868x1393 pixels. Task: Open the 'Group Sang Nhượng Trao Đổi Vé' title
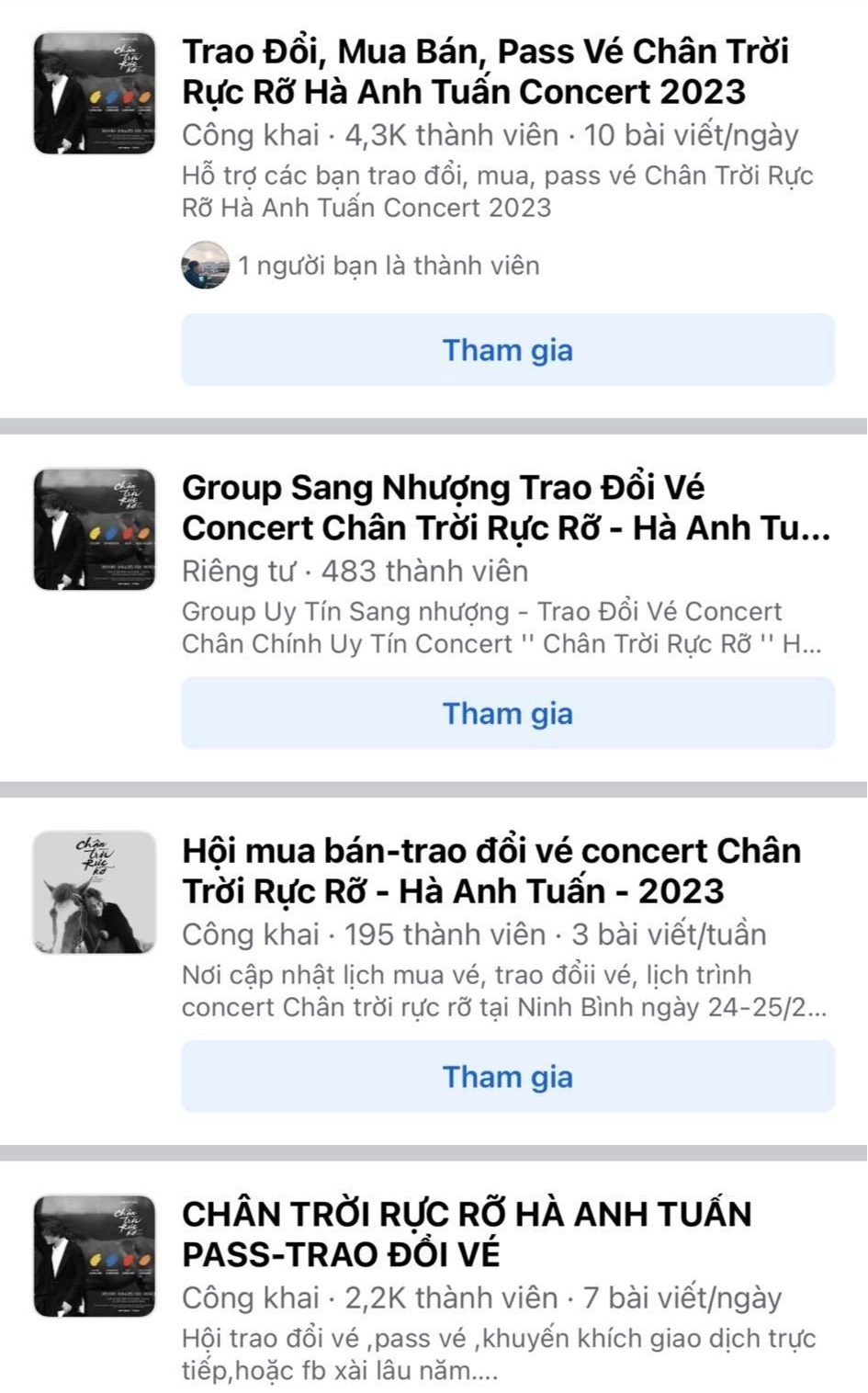pos(505,506)
